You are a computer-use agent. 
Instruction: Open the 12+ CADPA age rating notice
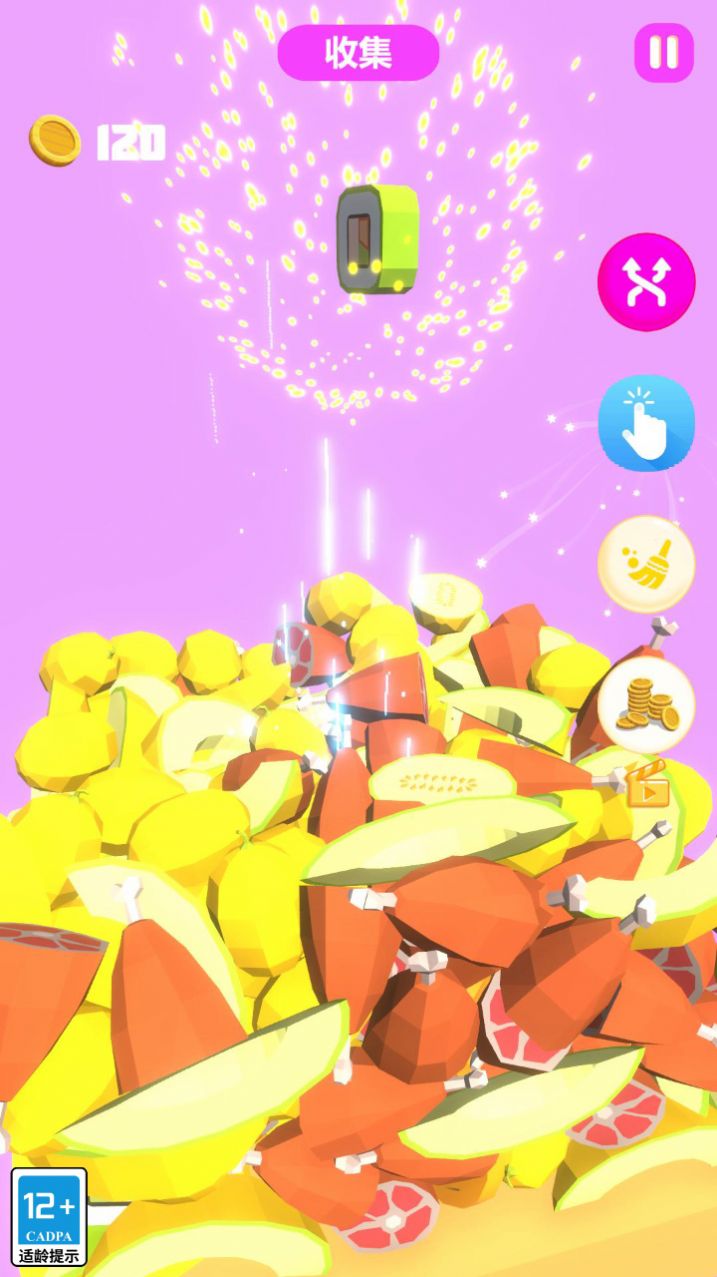[49, 1216]
